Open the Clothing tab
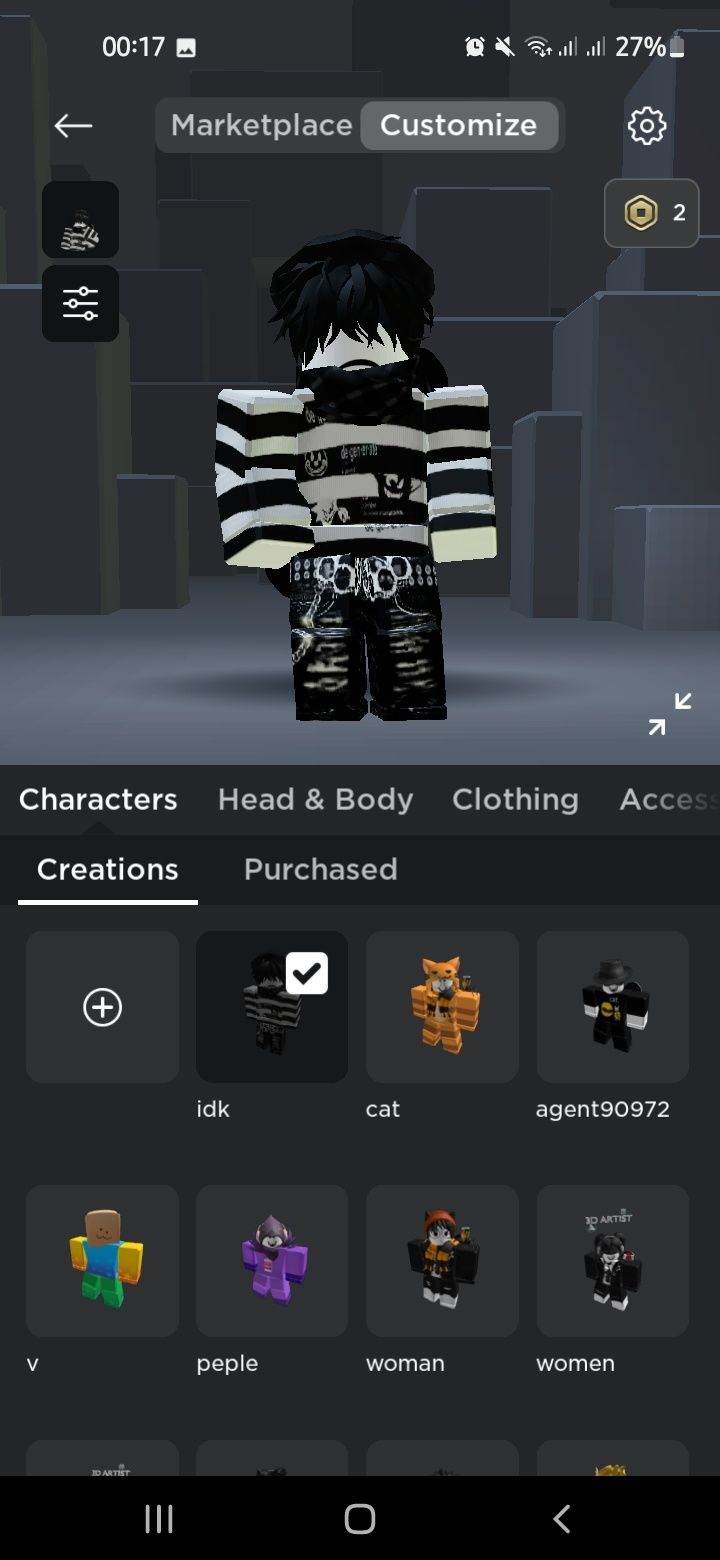This screenshot has height=1560, width=720. [x=515, y=800]
